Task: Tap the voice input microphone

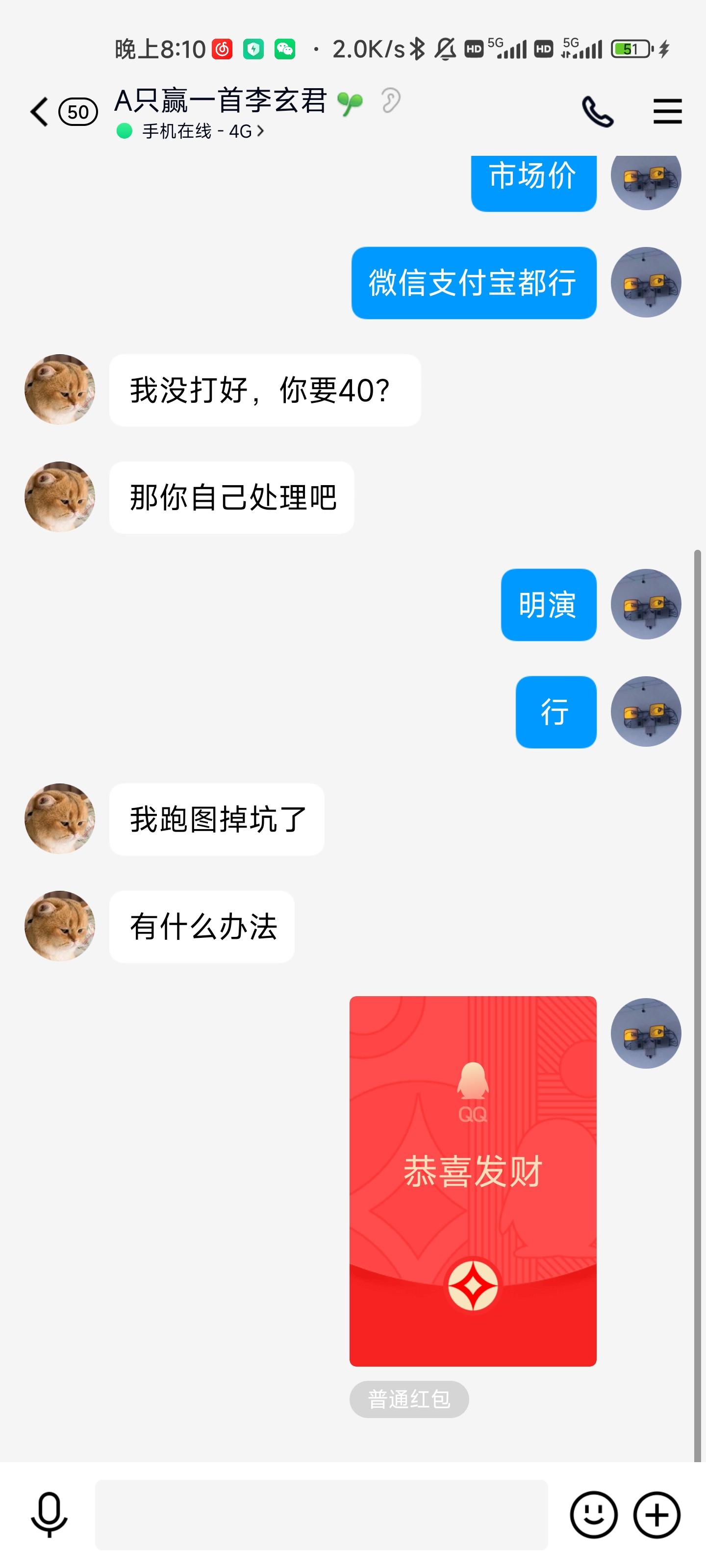Action: [50, 1515]
